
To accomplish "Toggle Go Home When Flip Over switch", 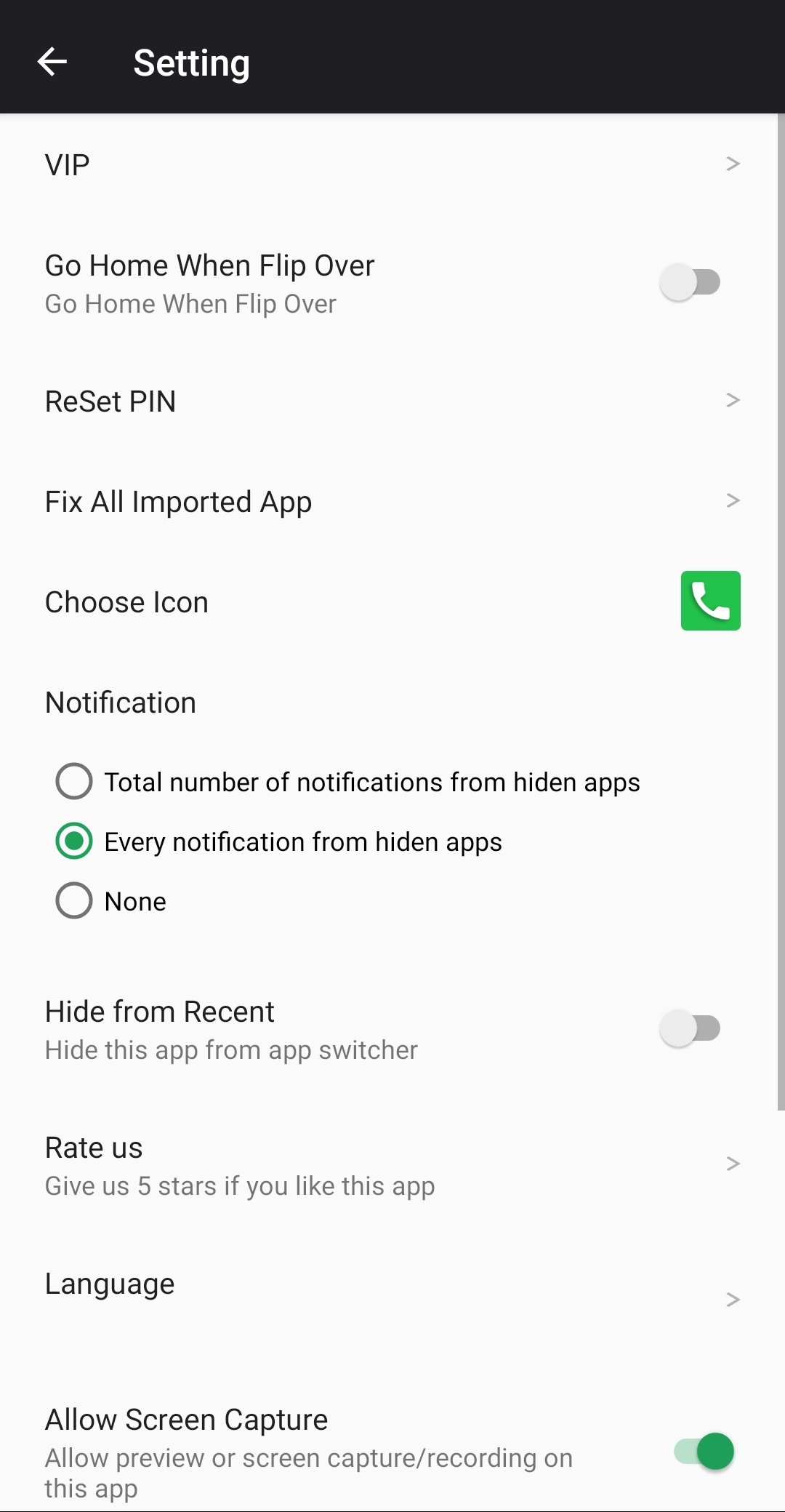I will click(690, 282).
